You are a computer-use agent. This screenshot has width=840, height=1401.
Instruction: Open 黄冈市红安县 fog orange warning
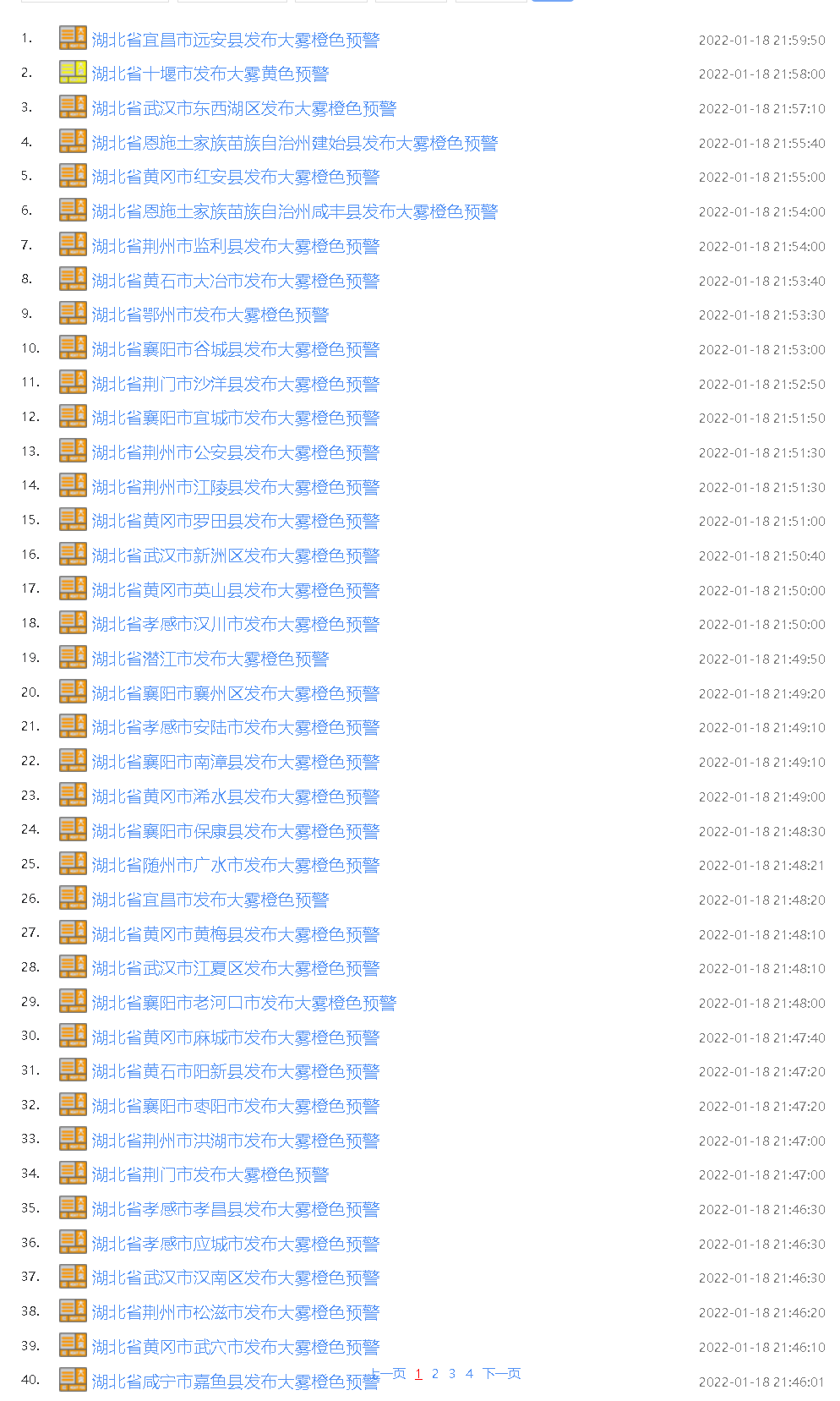point(235,178)
